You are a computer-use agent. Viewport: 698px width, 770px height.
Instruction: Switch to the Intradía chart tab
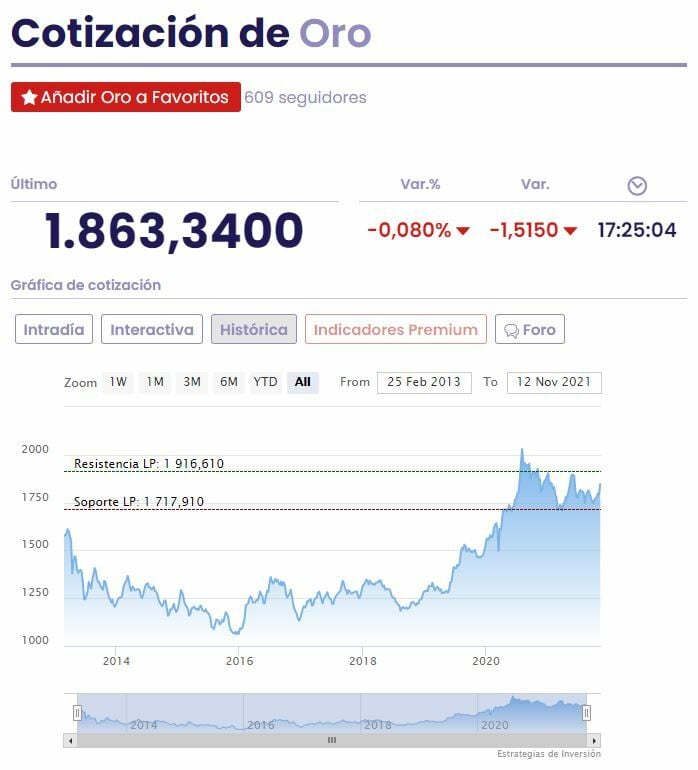(x=55, y=329)
